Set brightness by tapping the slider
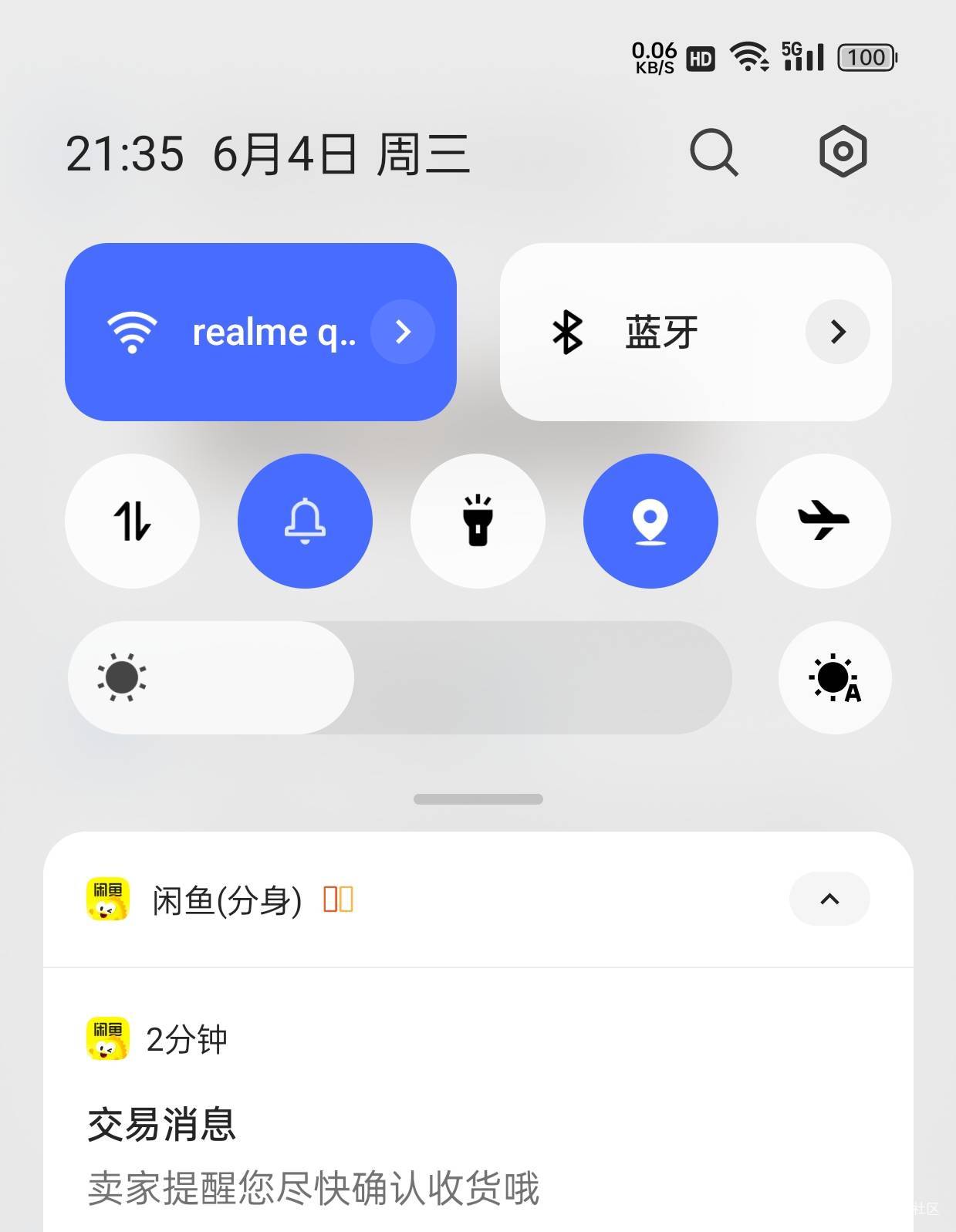956x1232 pixels. pos(400,677)
